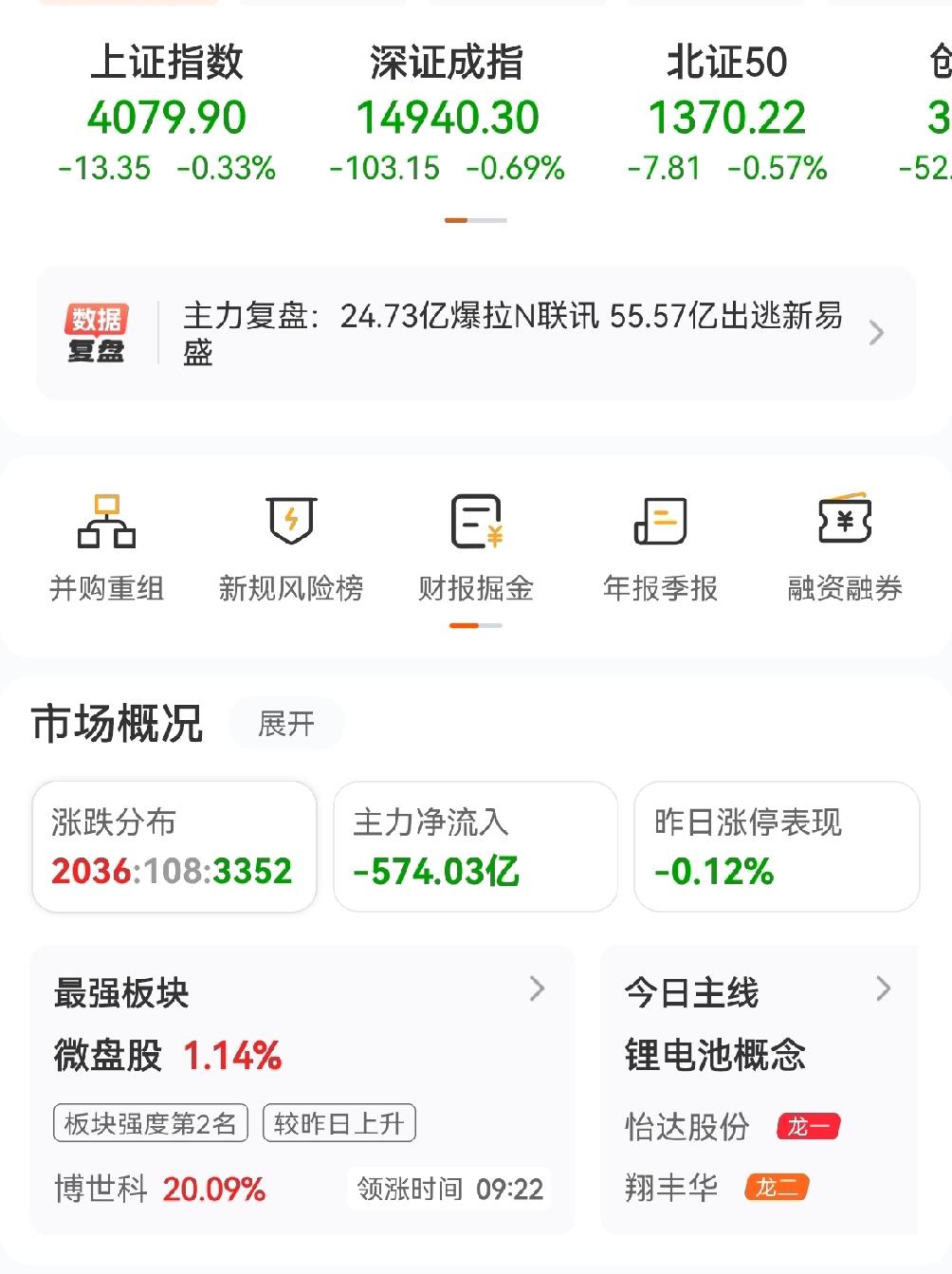Open 最强板块 details via its arrow

(x=539, y=989)
